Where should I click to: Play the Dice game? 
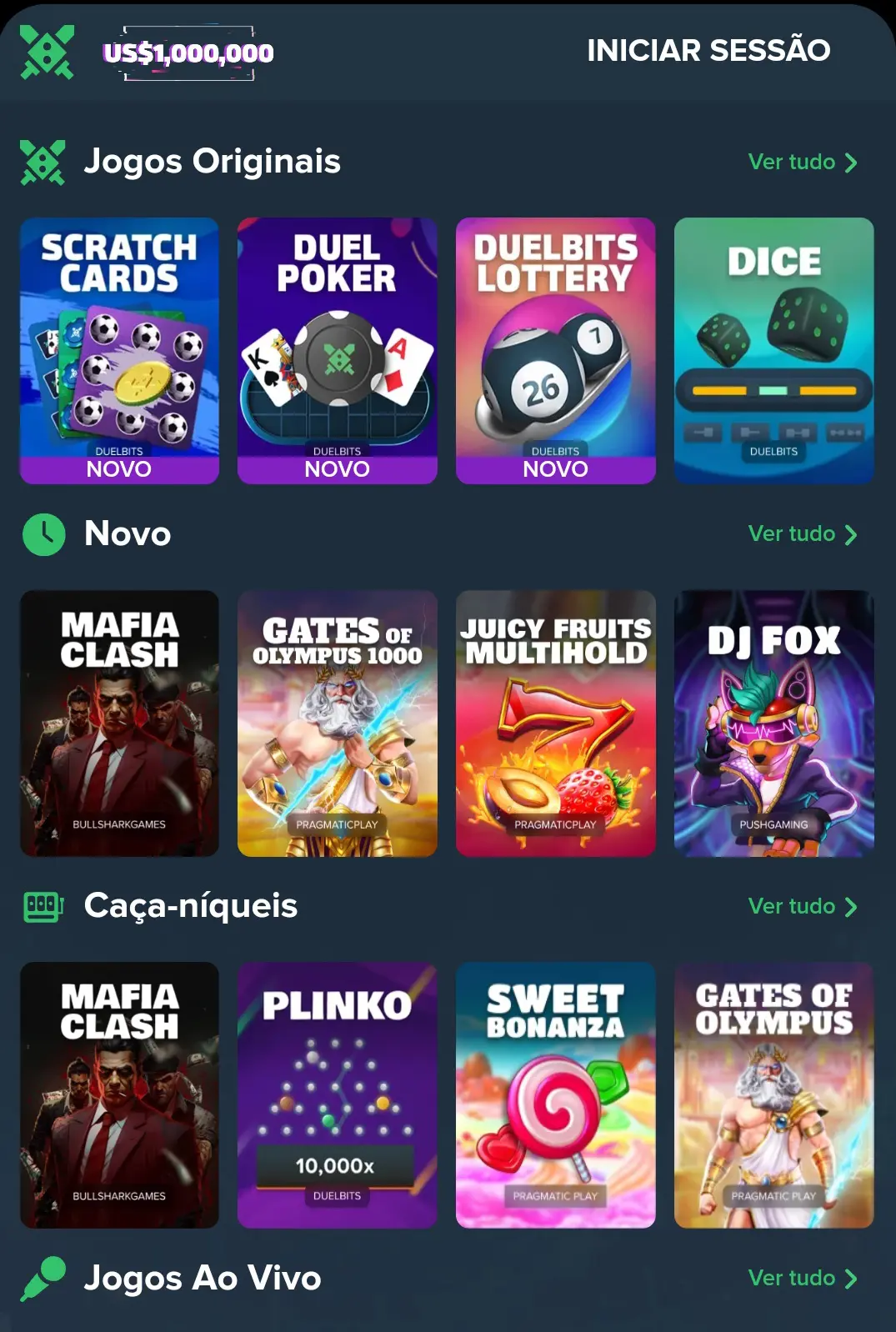[774, 350]
